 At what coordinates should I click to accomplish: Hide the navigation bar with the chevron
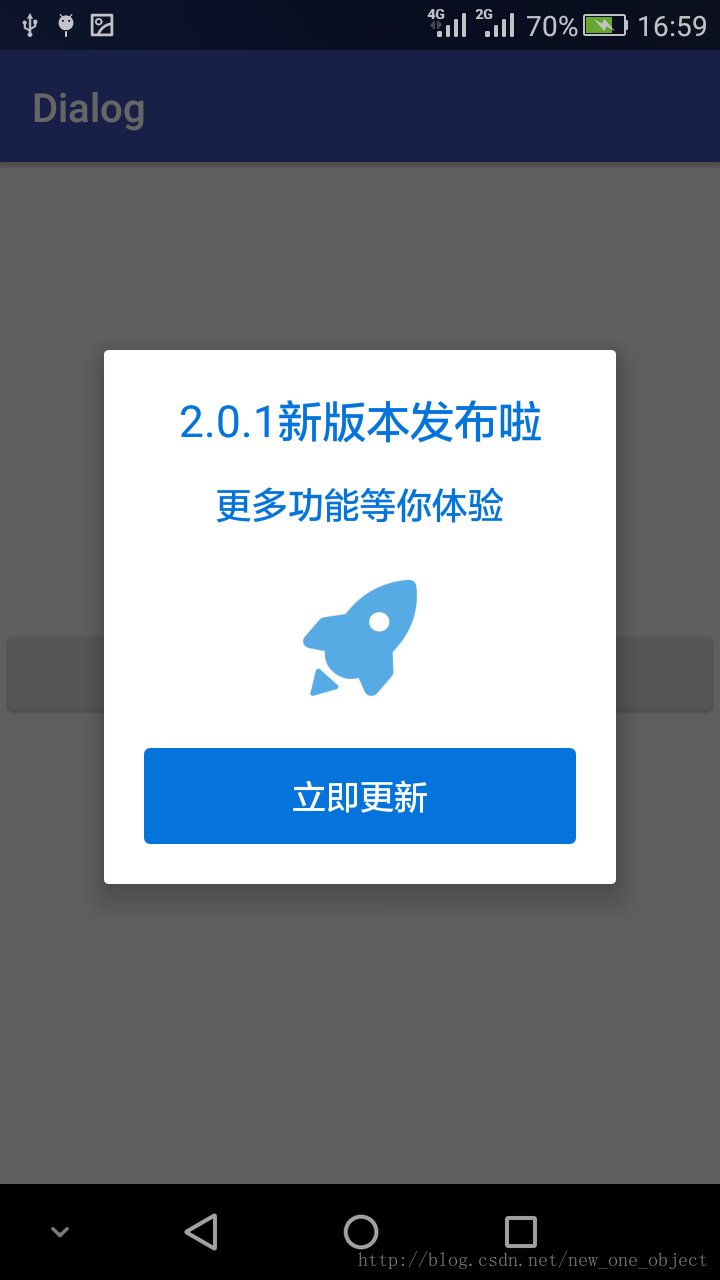point(60,1232)
